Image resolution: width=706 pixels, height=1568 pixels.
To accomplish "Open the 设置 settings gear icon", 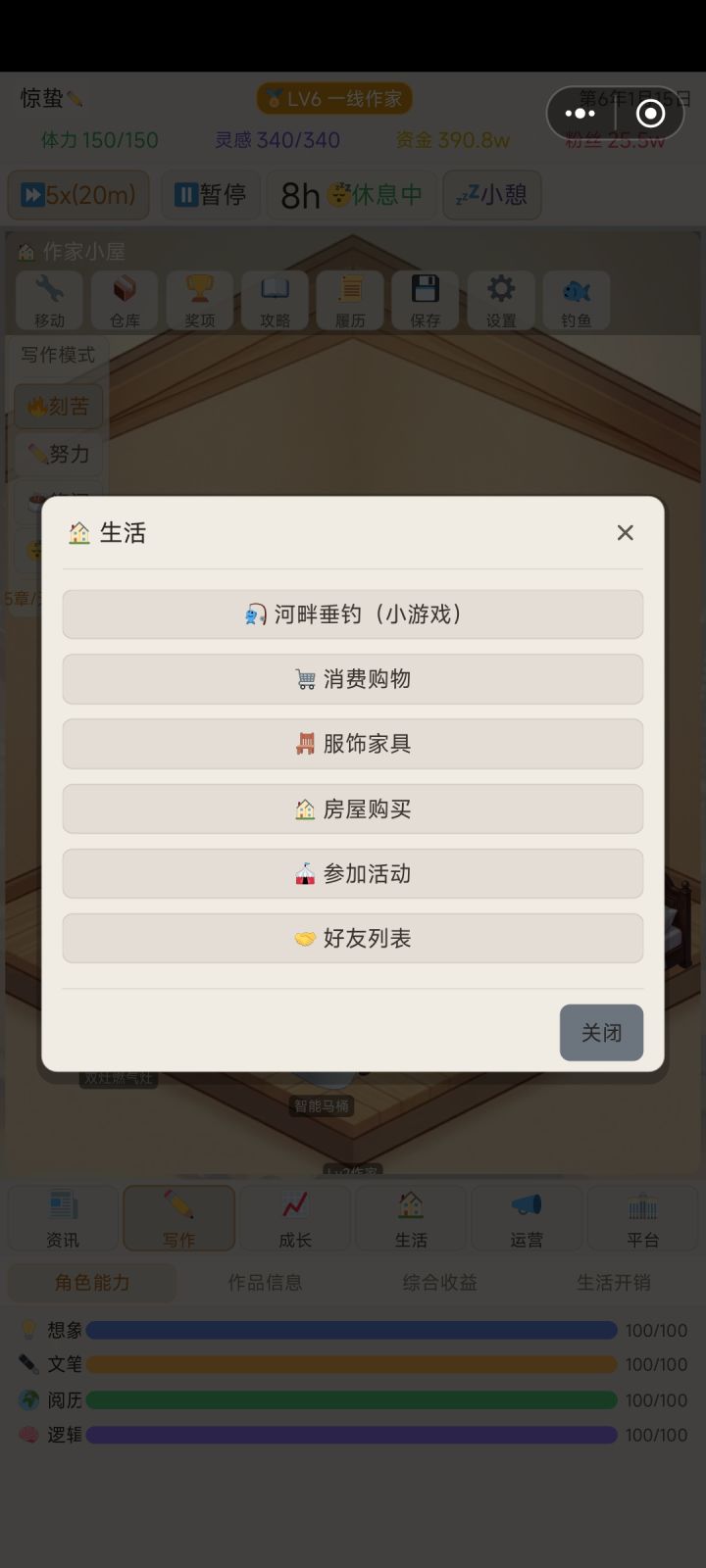I will tap(501, 301).
